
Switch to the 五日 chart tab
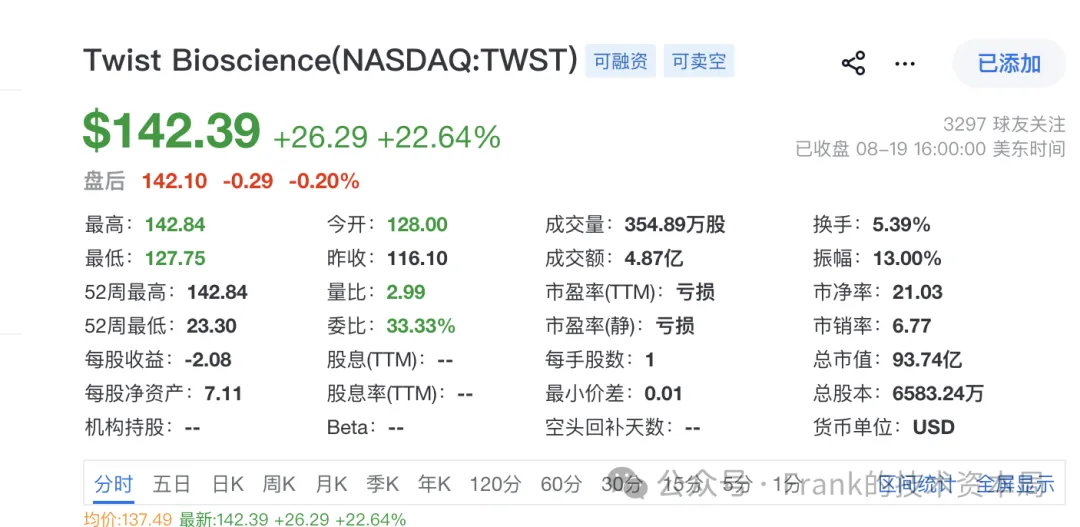click(x=172, y=484)
